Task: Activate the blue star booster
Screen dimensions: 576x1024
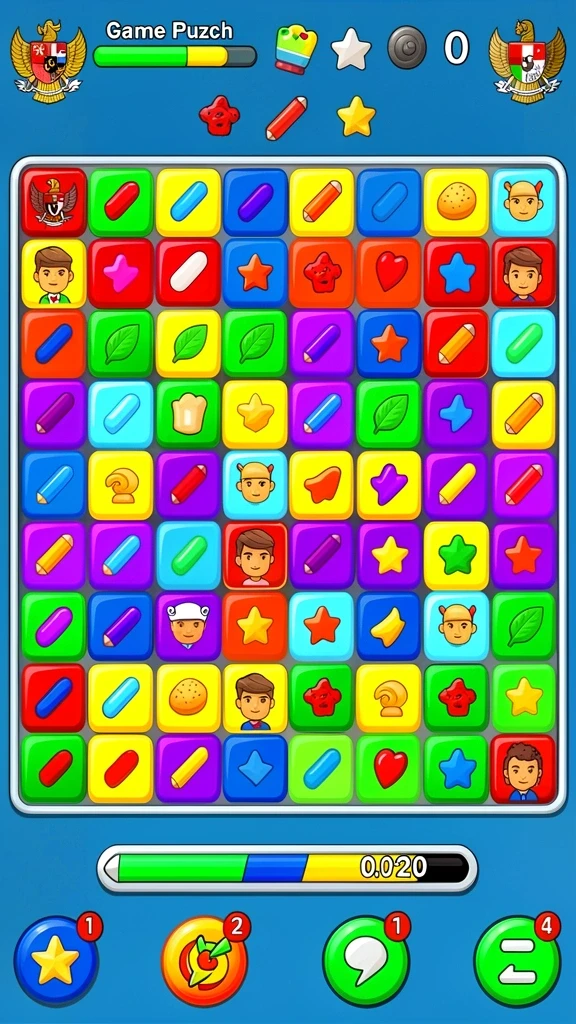Action: tap(56, 959)
